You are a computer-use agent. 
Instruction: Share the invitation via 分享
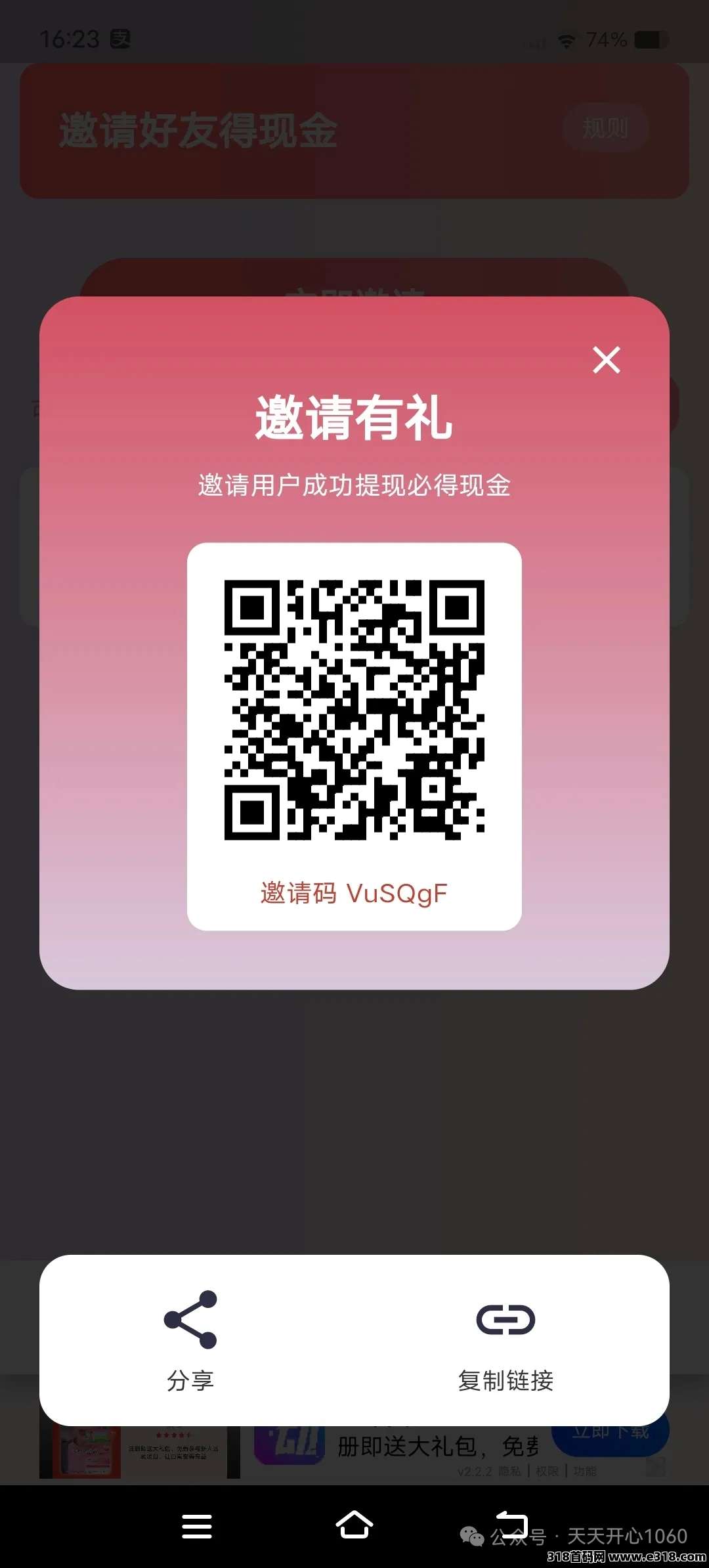(190, 1339)
